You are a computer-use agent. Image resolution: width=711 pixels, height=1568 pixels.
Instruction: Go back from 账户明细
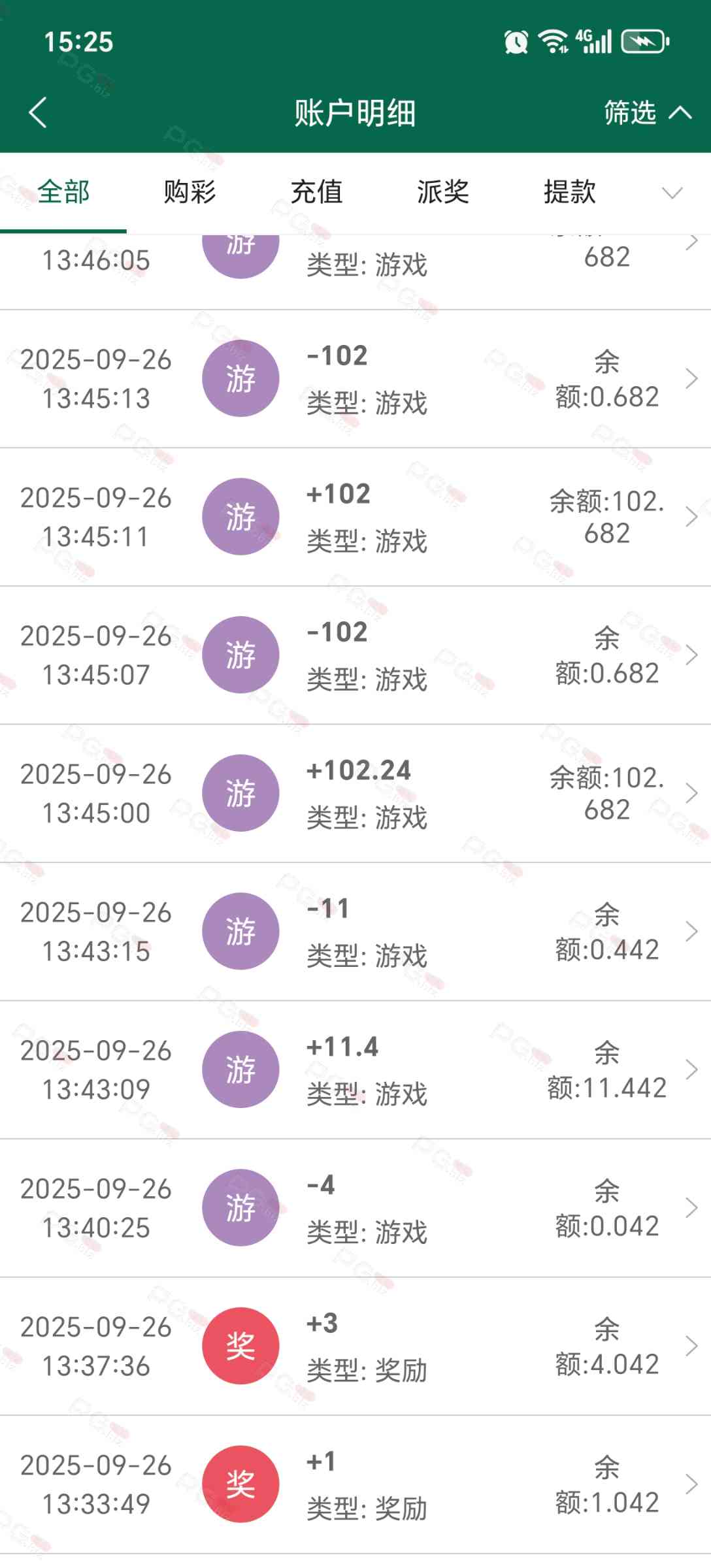[38, 112]
